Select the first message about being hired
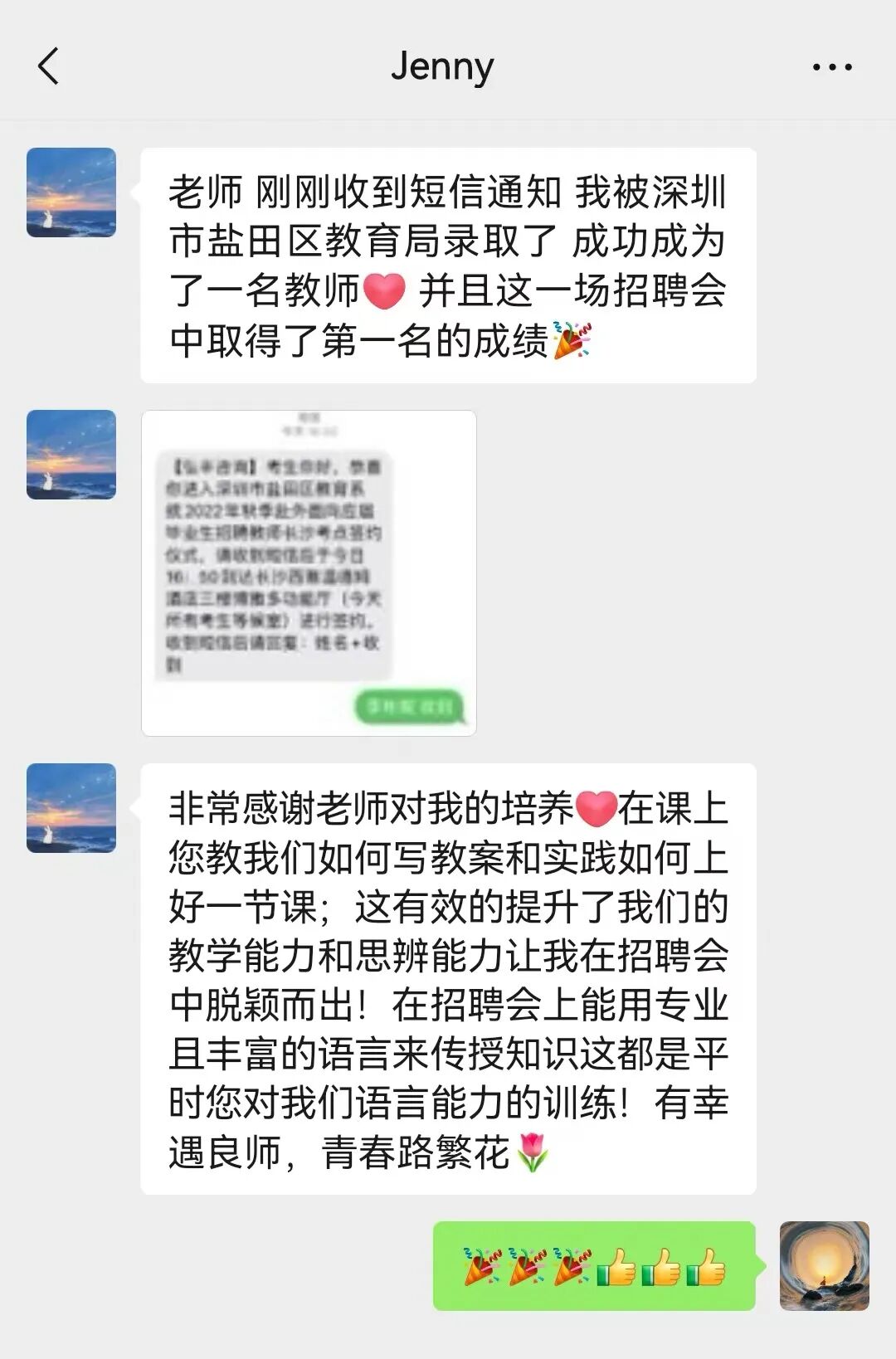896x1359 pixels. pos(448,261)
